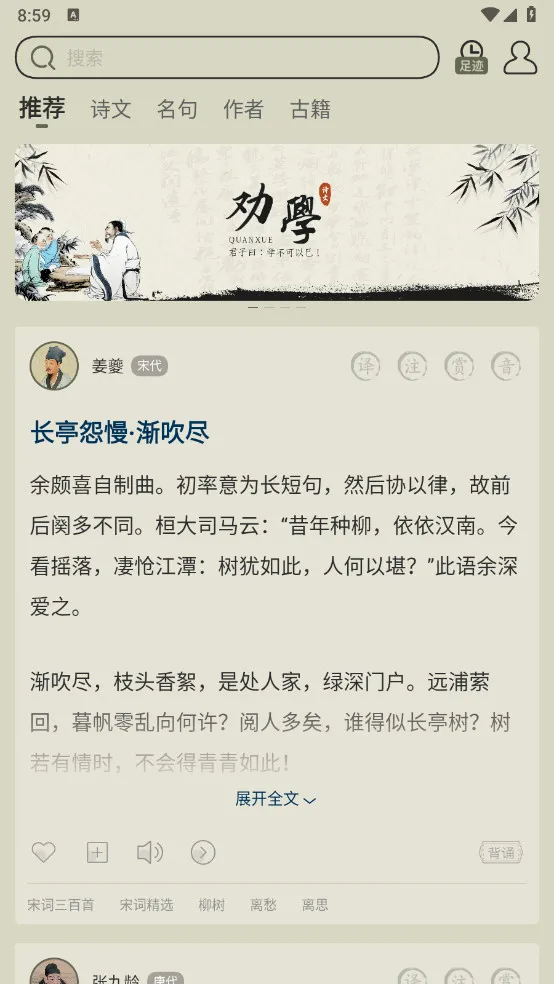The image size is (554, 984).
Task: Show appreciation with the 赏 icon for 长亭怨慢
Action: [459, 366]
